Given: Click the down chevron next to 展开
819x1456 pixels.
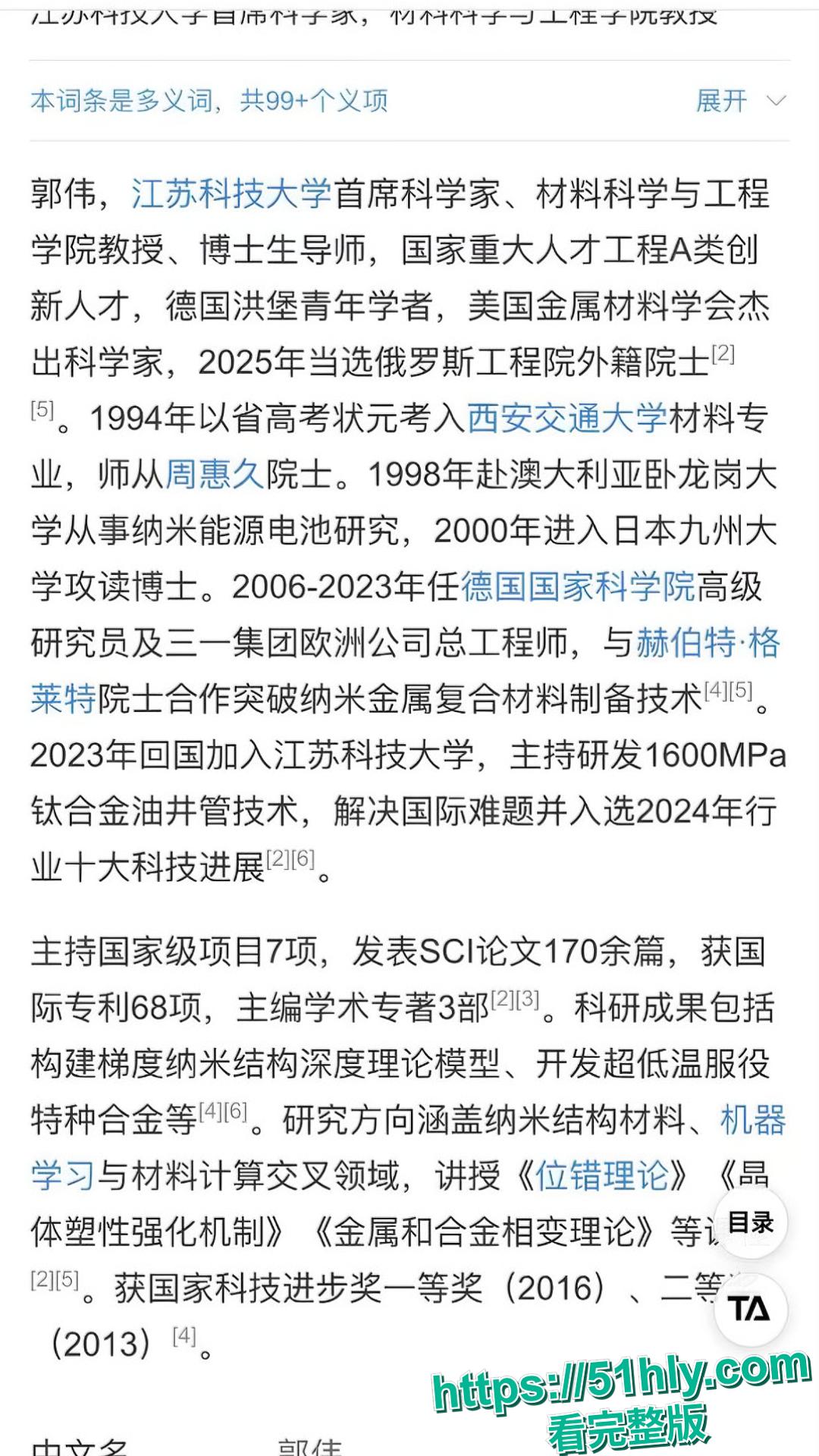Looking at the screenshot, I should 774,101.
